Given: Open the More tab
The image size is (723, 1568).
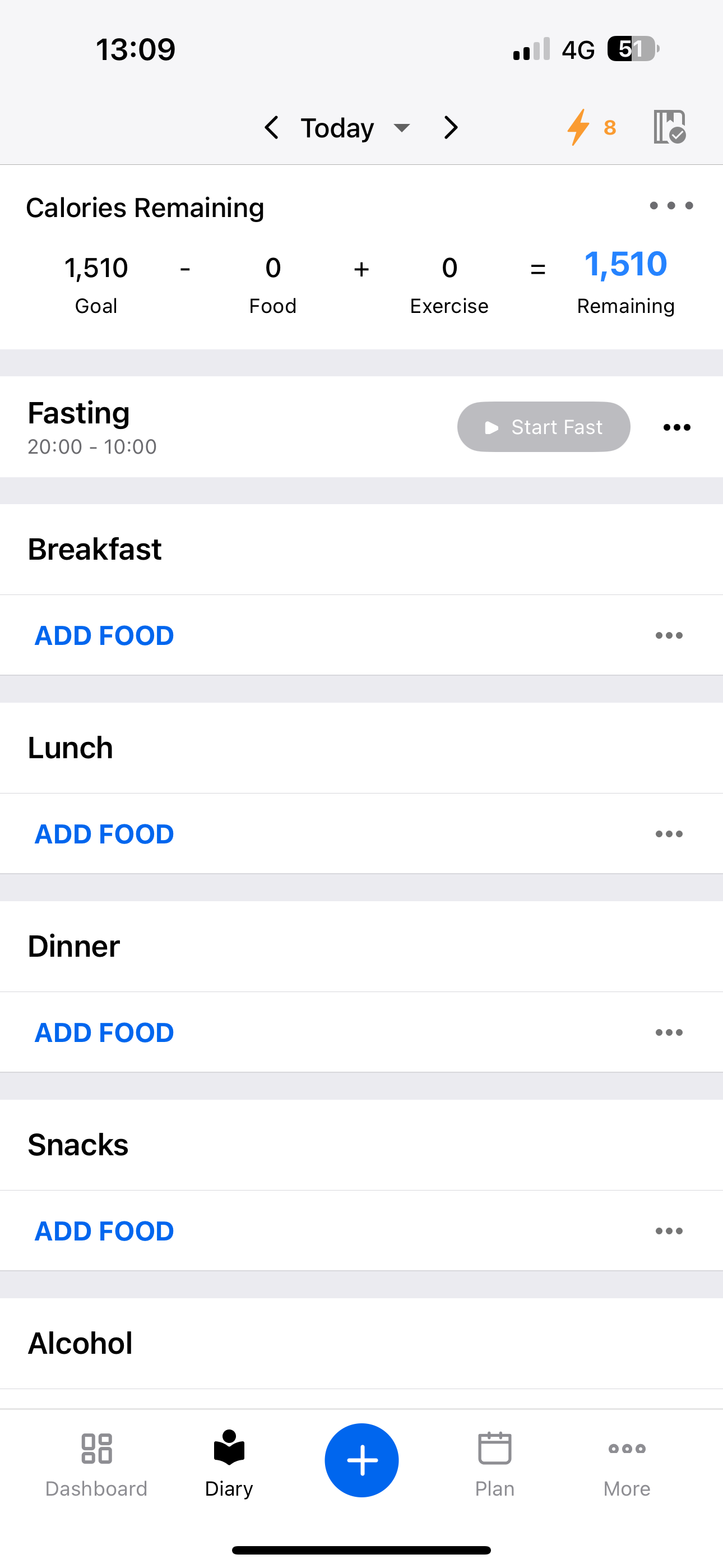Looking at the screenshot, I should click(627, 1462).
